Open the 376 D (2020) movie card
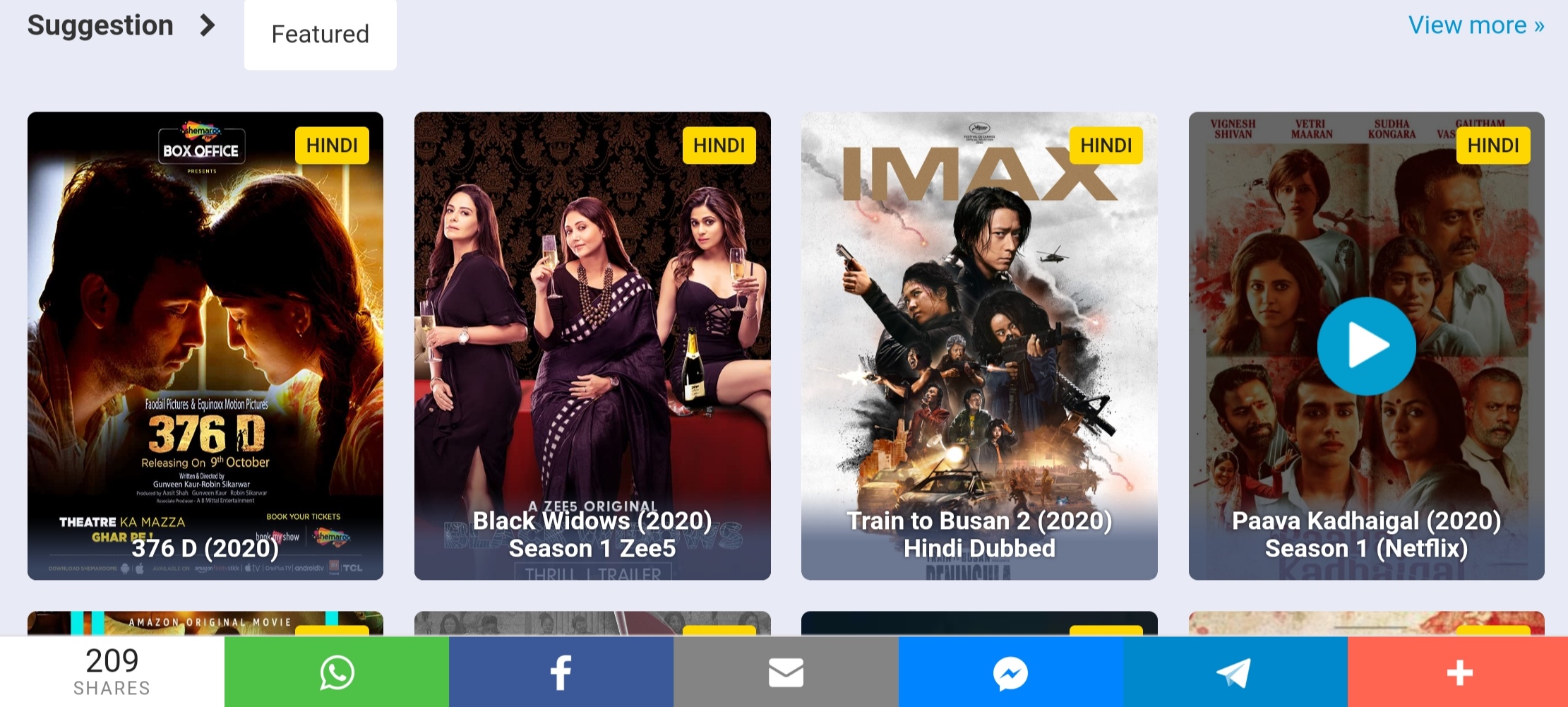The image size is (1568, 707). pos(205,346)
